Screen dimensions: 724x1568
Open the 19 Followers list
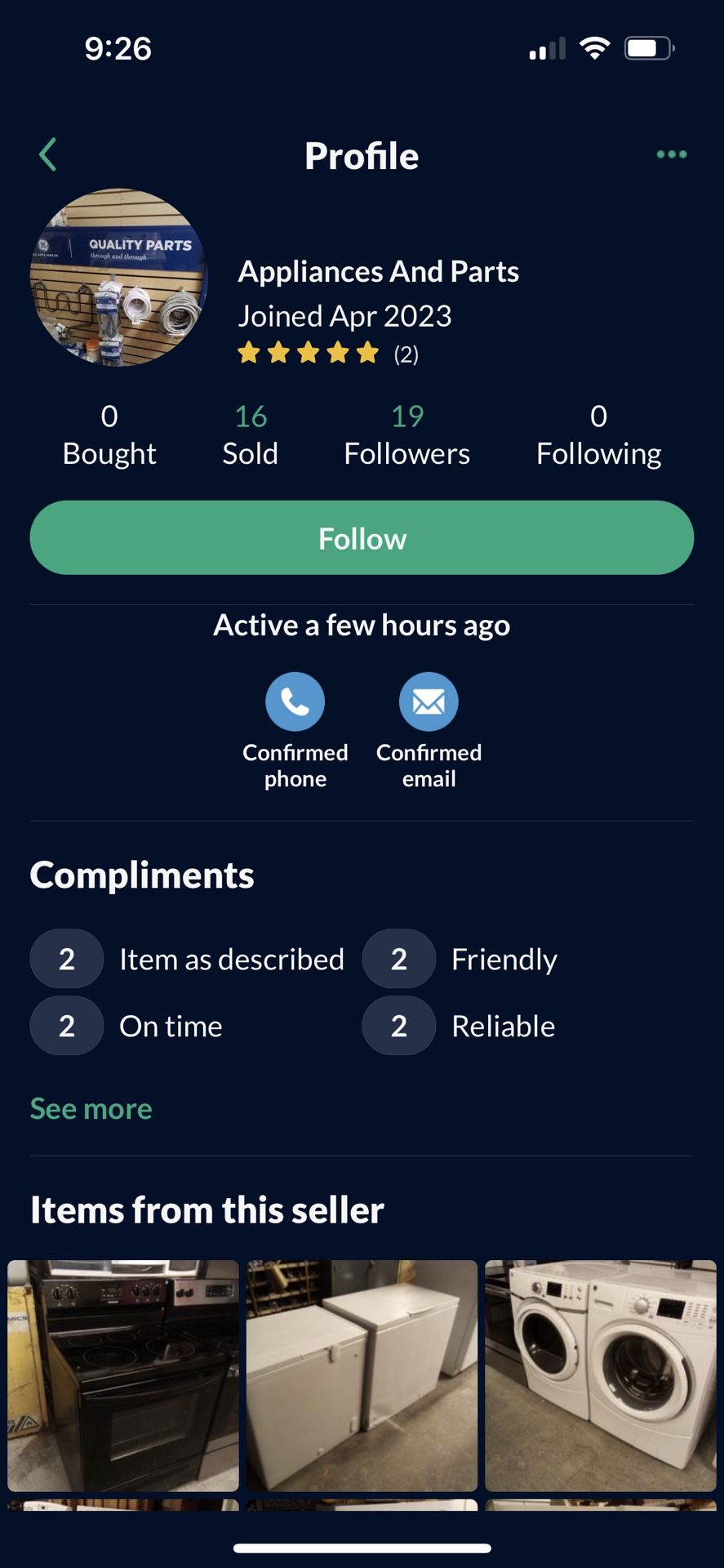pos(406,434)
